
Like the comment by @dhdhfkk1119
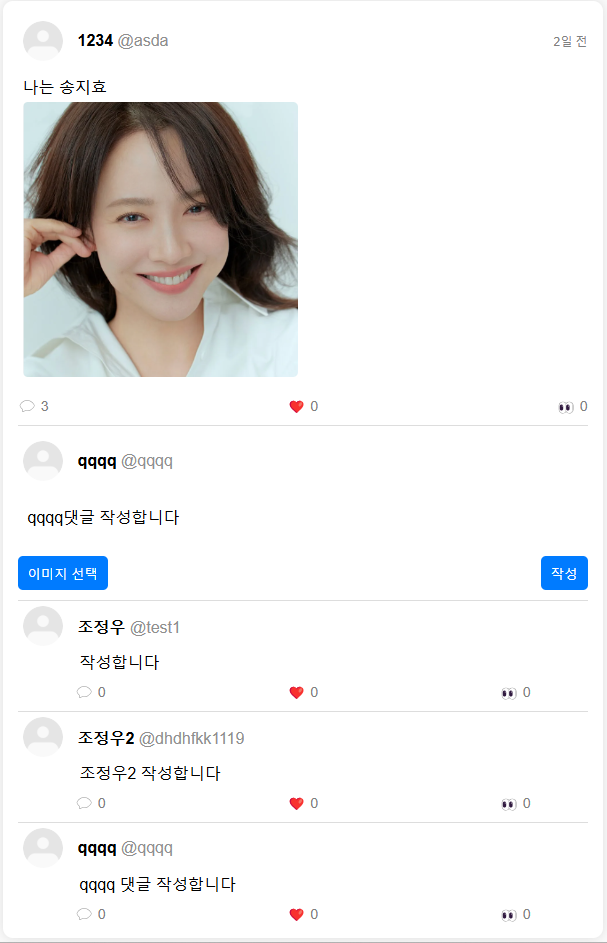pyautogui.click(x=296, y=803)
